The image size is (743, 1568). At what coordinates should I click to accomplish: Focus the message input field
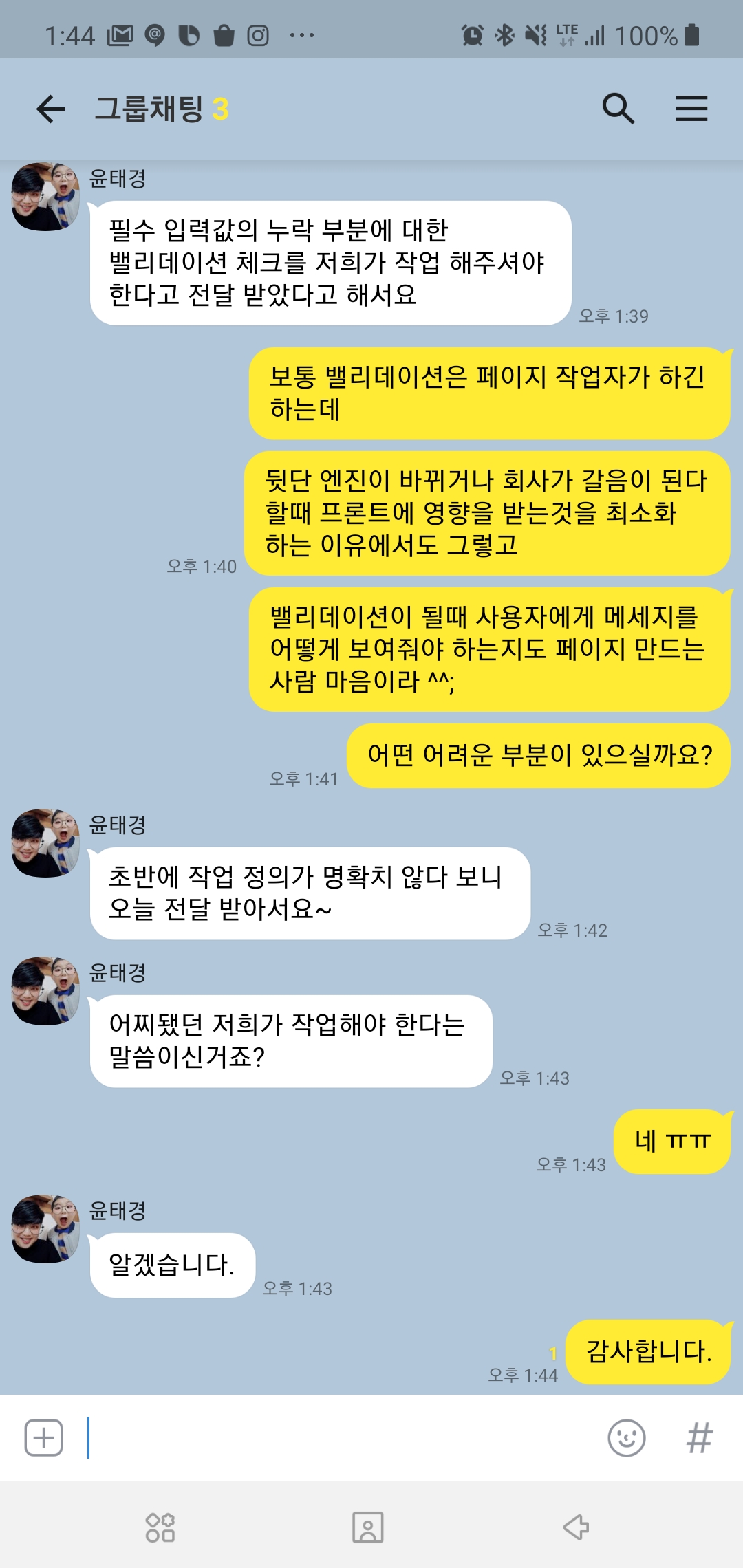point(344,1437)
